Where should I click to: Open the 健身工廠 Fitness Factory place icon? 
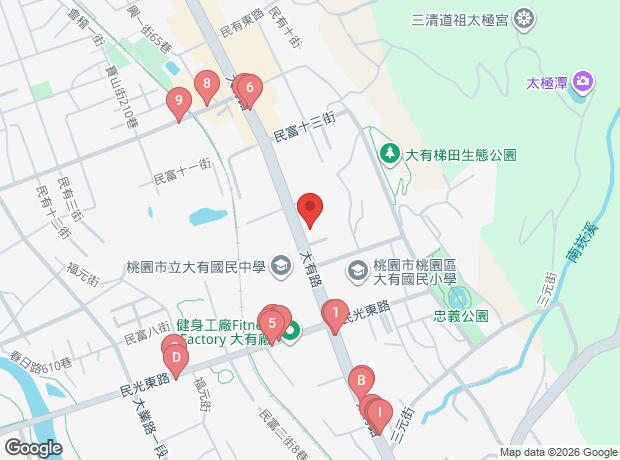point(289,332)
